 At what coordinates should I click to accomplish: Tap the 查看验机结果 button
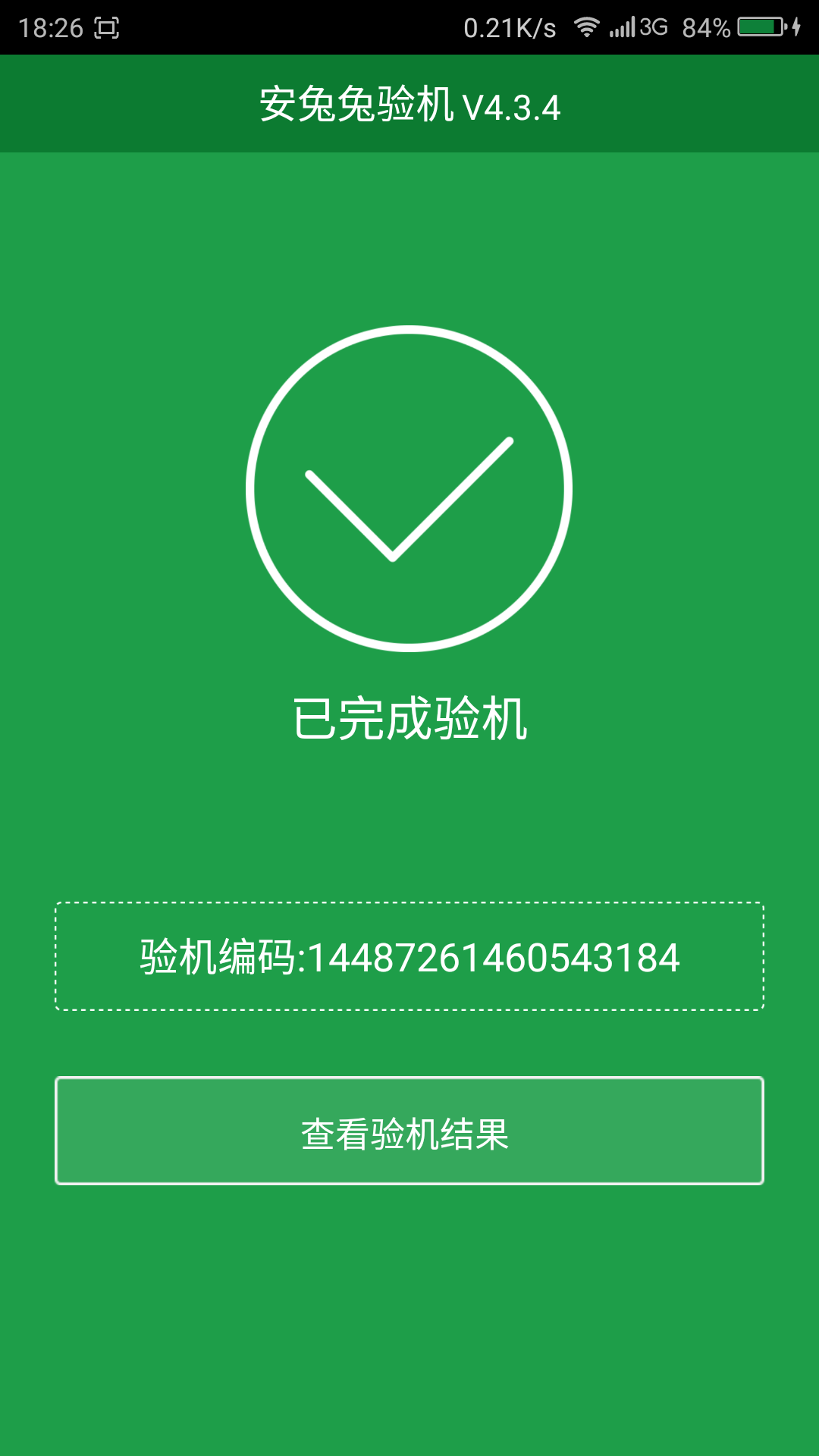409,1131
